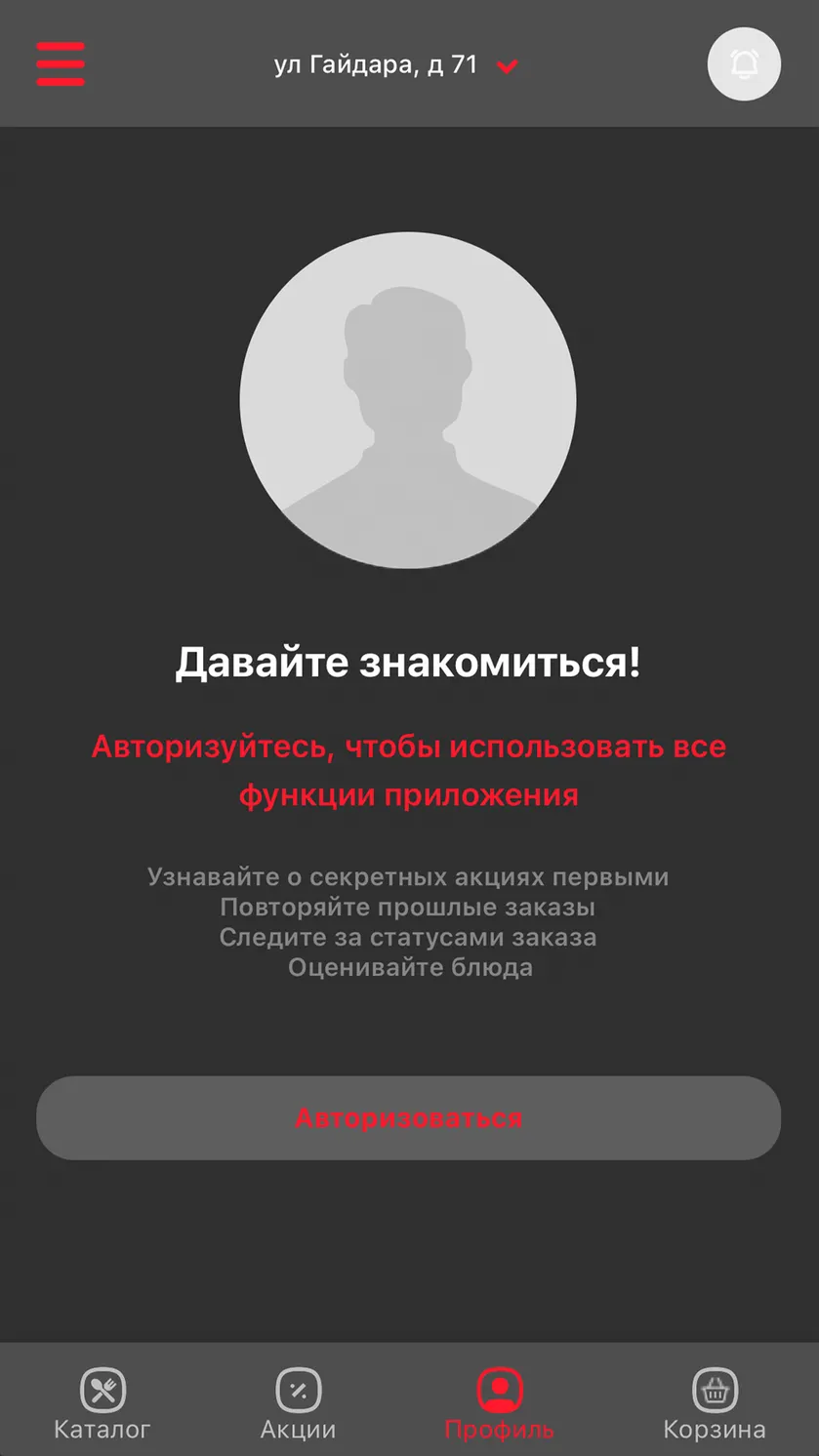
Task: Open the hamburger menu
Action: 61,64
